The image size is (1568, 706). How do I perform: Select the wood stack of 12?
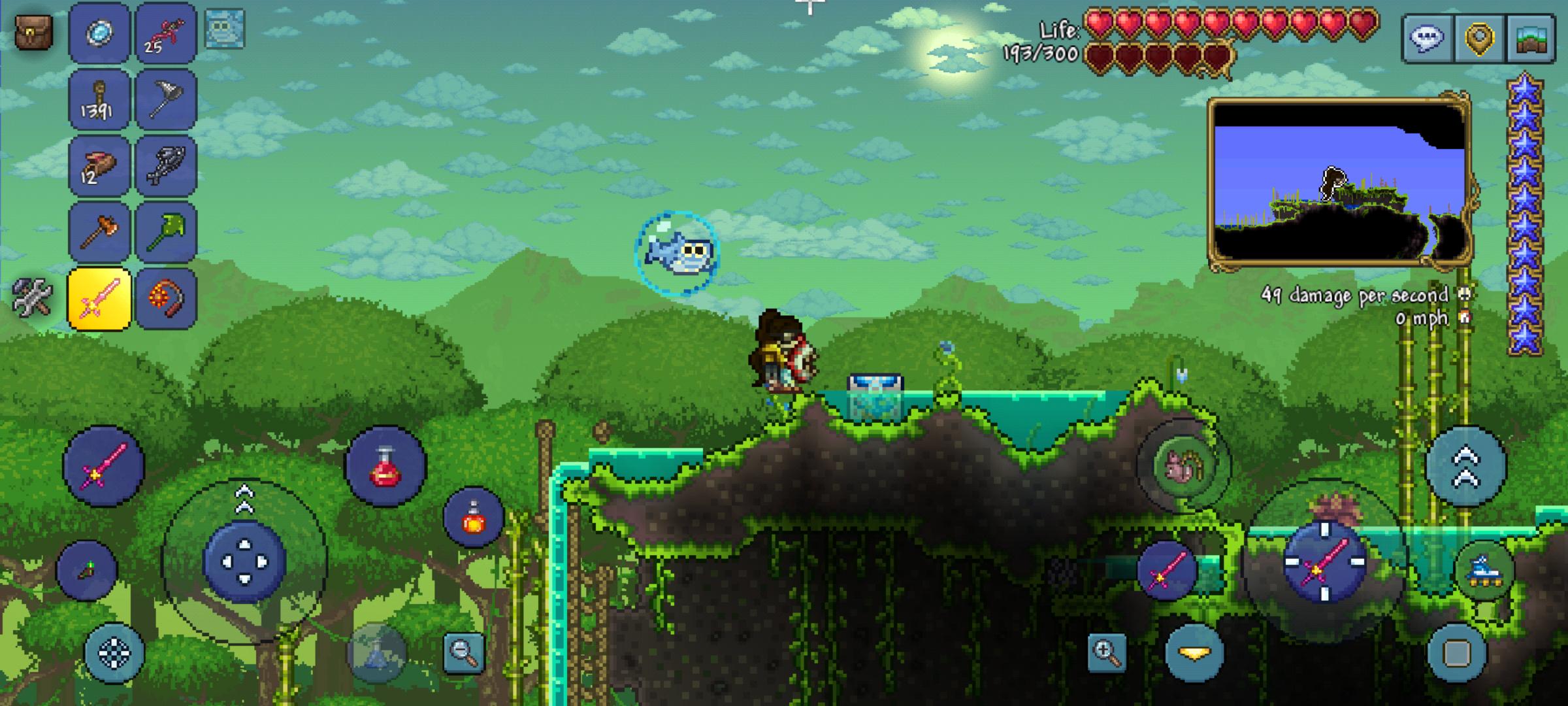click(x=99, y=166)
